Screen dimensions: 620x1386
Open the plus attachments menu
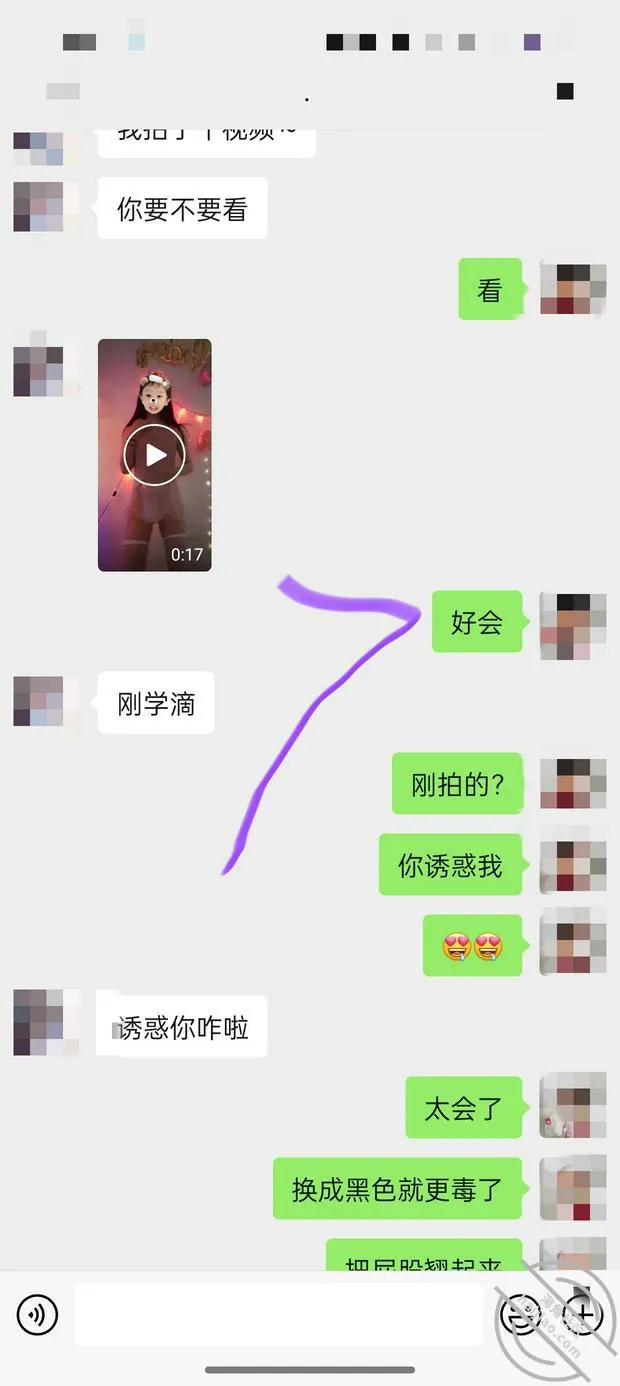coord(583,1315)
